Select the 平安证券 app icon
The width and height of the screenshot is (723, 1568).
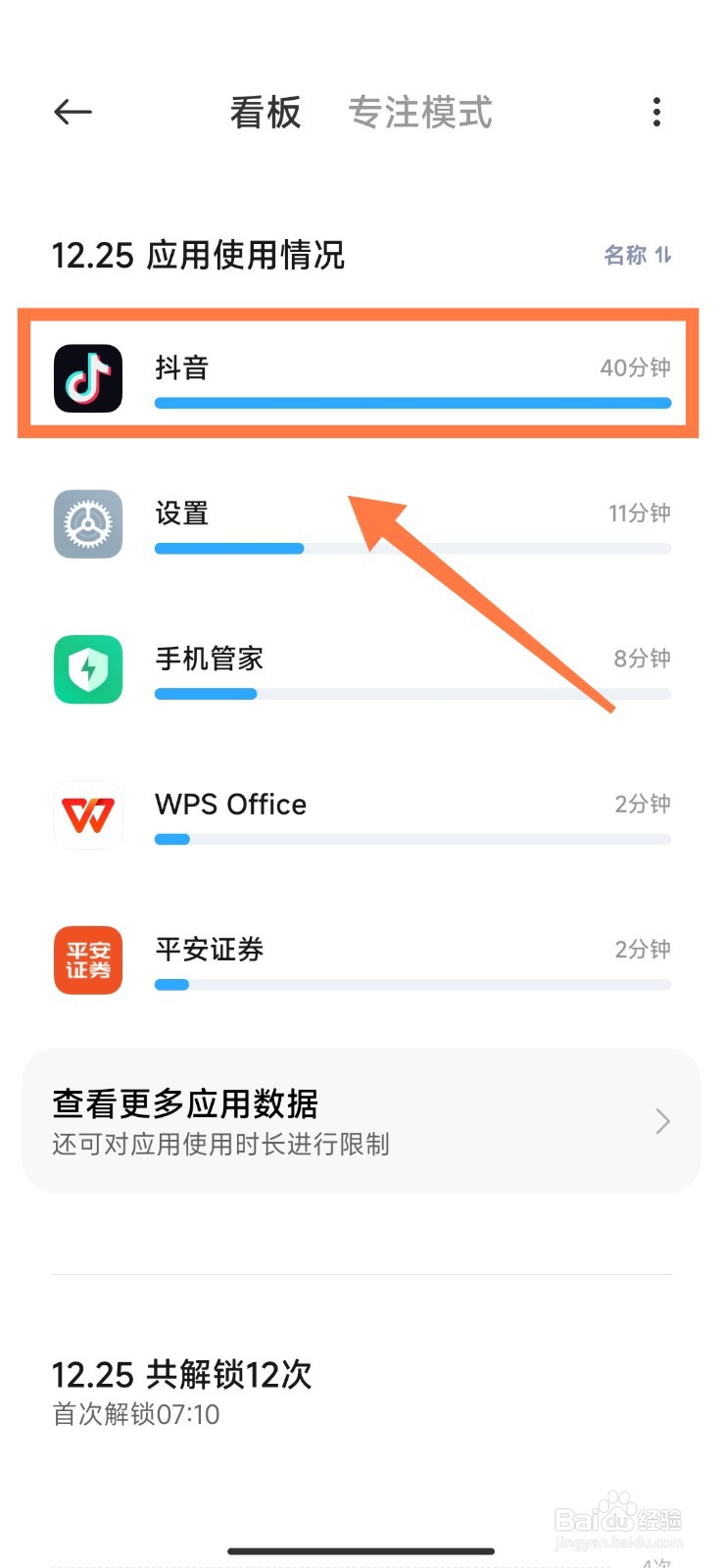click(88, 959)
